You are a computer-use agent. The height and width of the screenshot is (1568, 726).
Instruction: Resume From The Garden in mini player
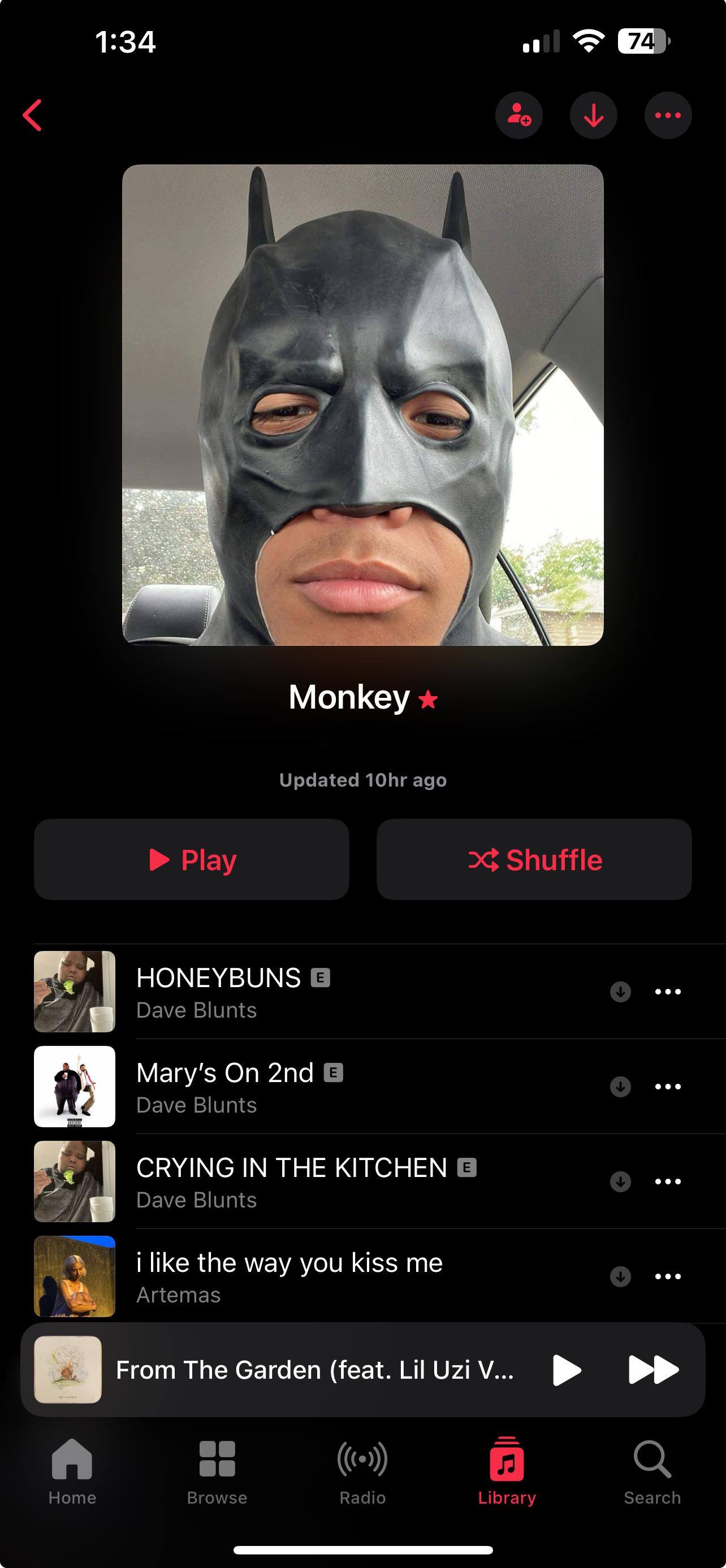[x=567, y=1370]
